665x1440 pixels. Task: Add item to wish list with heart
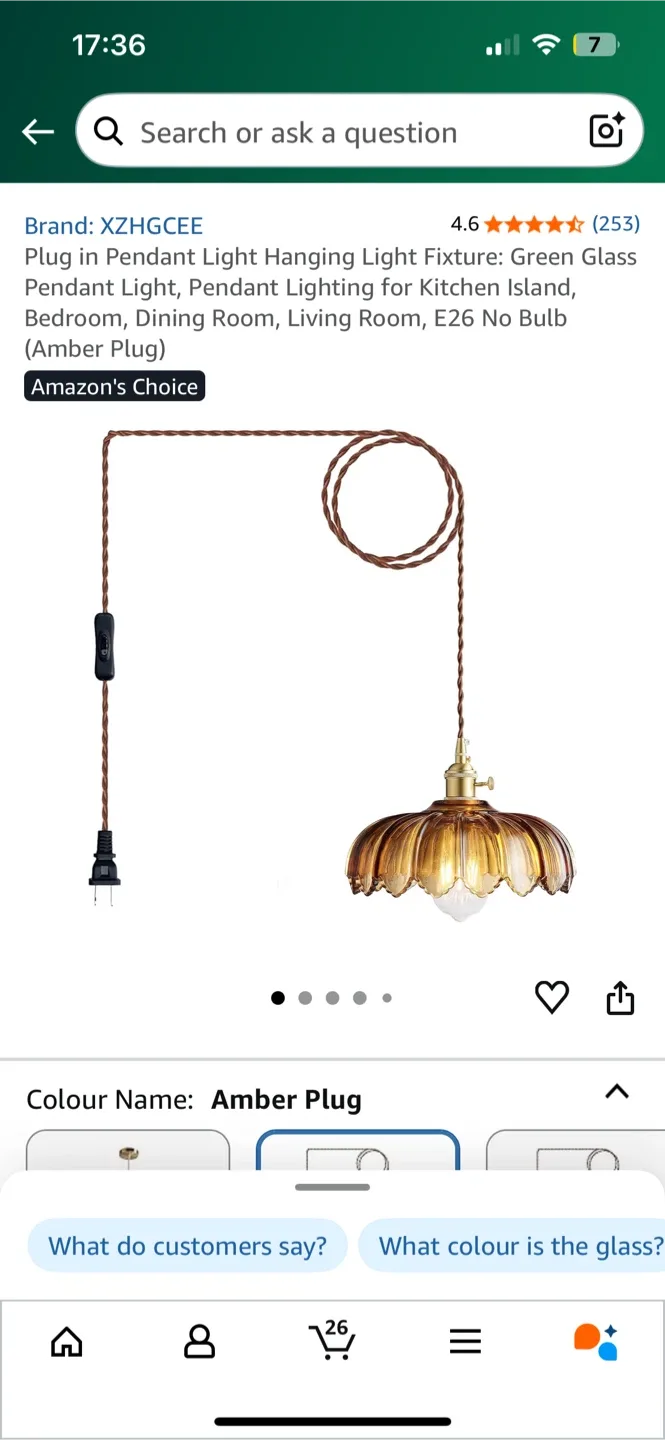[x=551, y=997]
